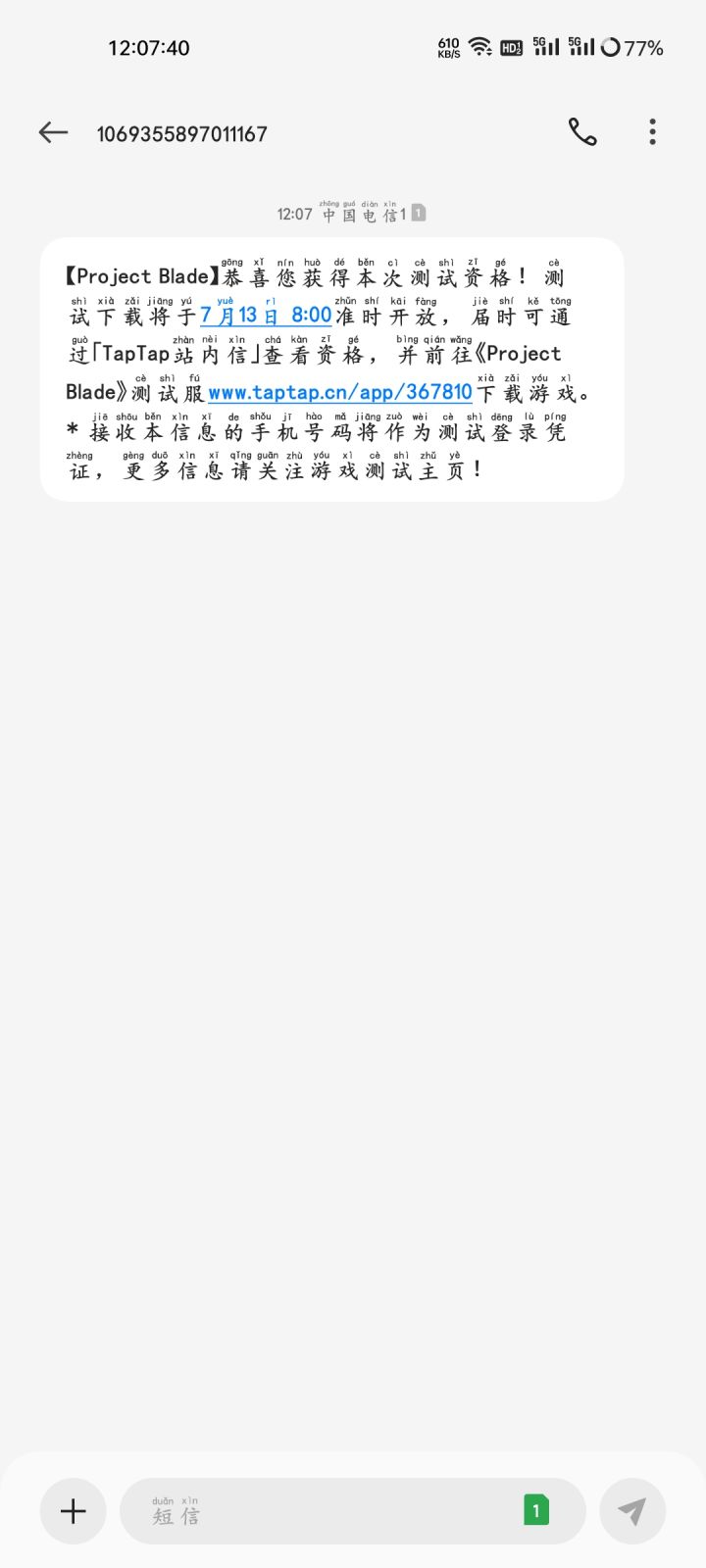Screen dimensions: 706x1568
Task: Switch SIM with the green card icon
Action: (536, 1510)
